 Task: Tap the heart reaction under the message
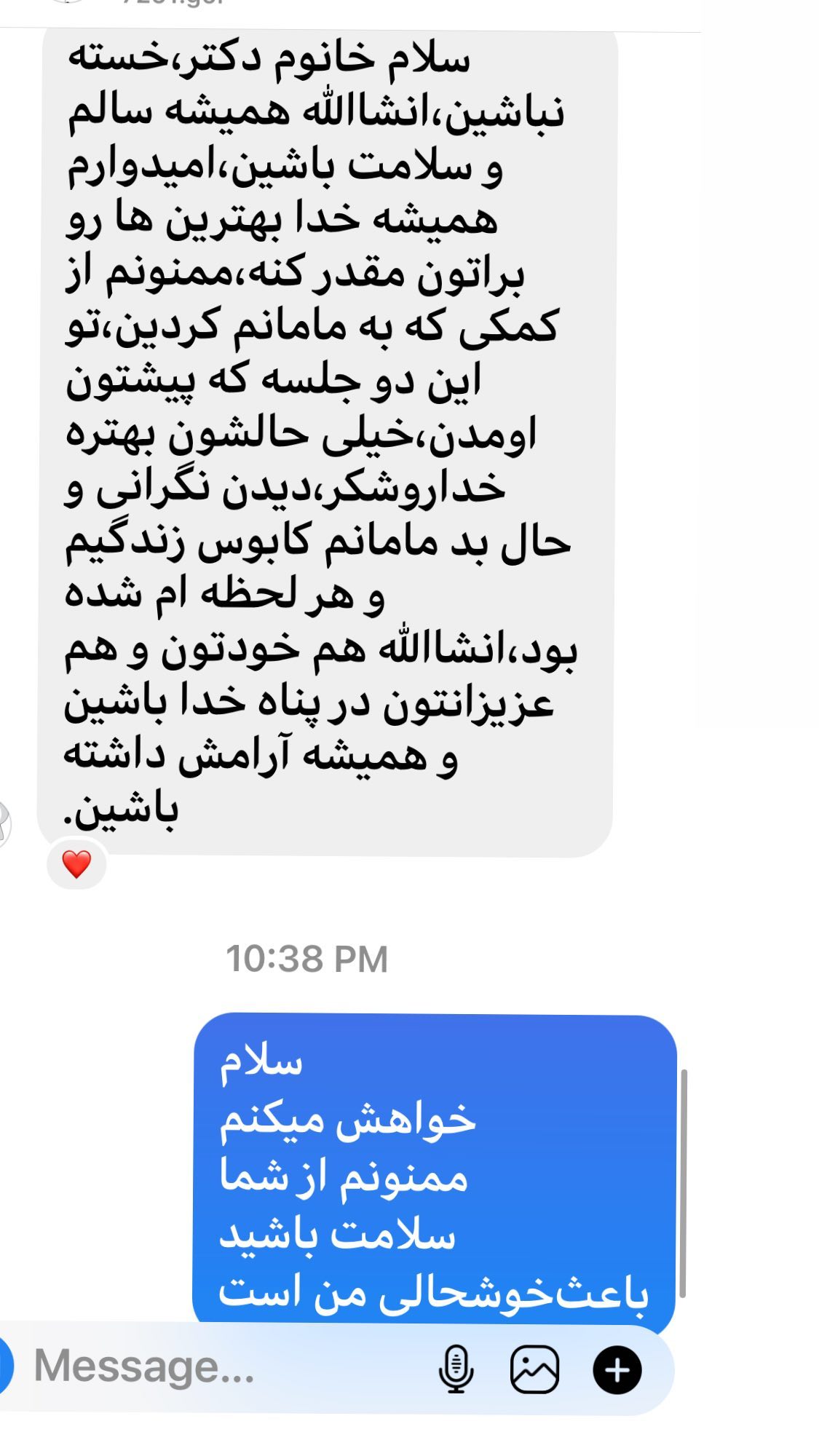[x=76, y=864]
